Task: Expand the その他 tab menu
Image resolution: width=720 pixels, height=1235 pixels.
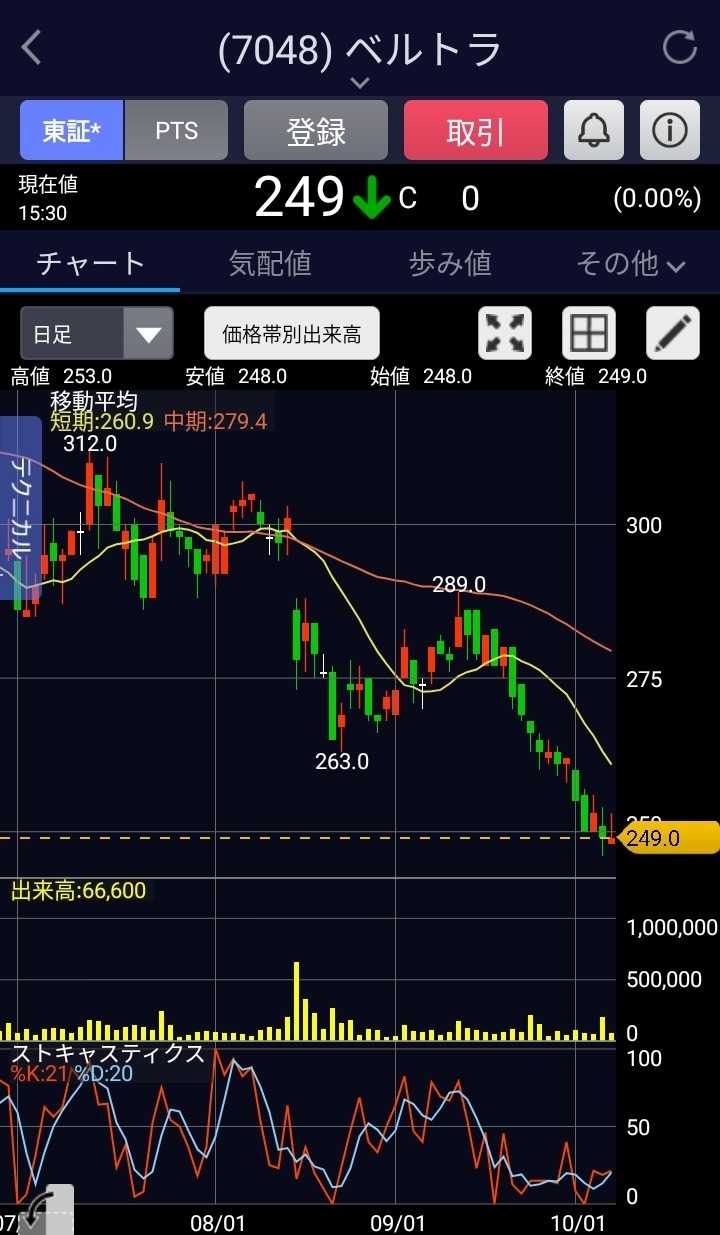Action: tap(630, 264)
